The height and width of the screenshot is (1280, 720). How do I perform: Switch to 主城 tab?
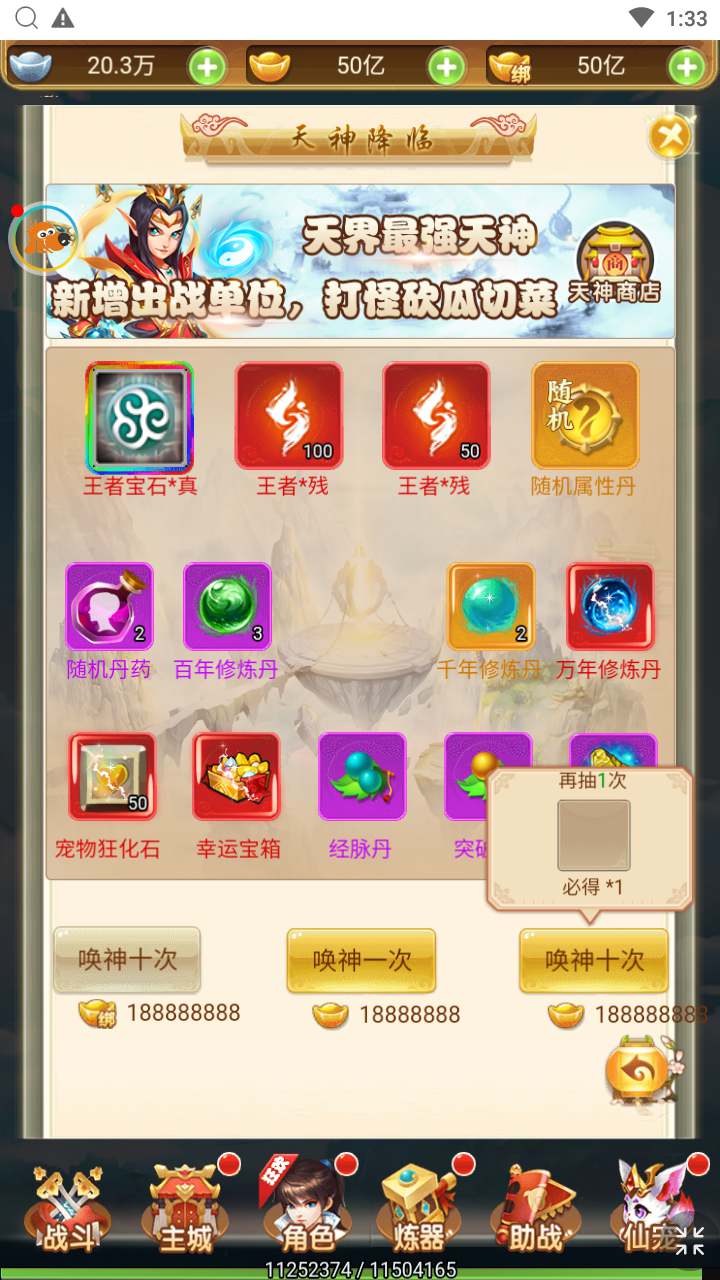(x=187, y=1210)
